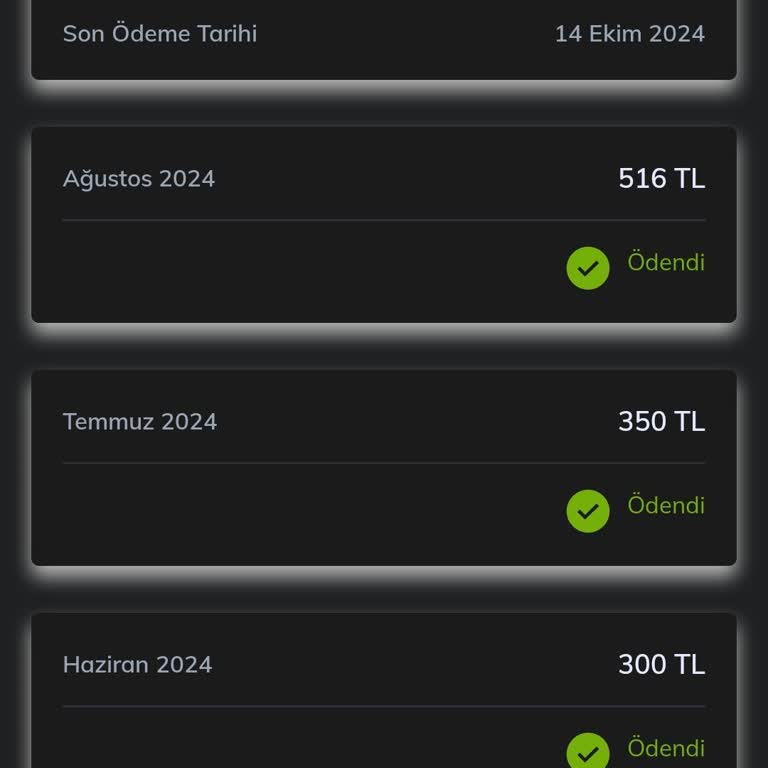View the Temmuz 2024 bill details

click(384, 467)
